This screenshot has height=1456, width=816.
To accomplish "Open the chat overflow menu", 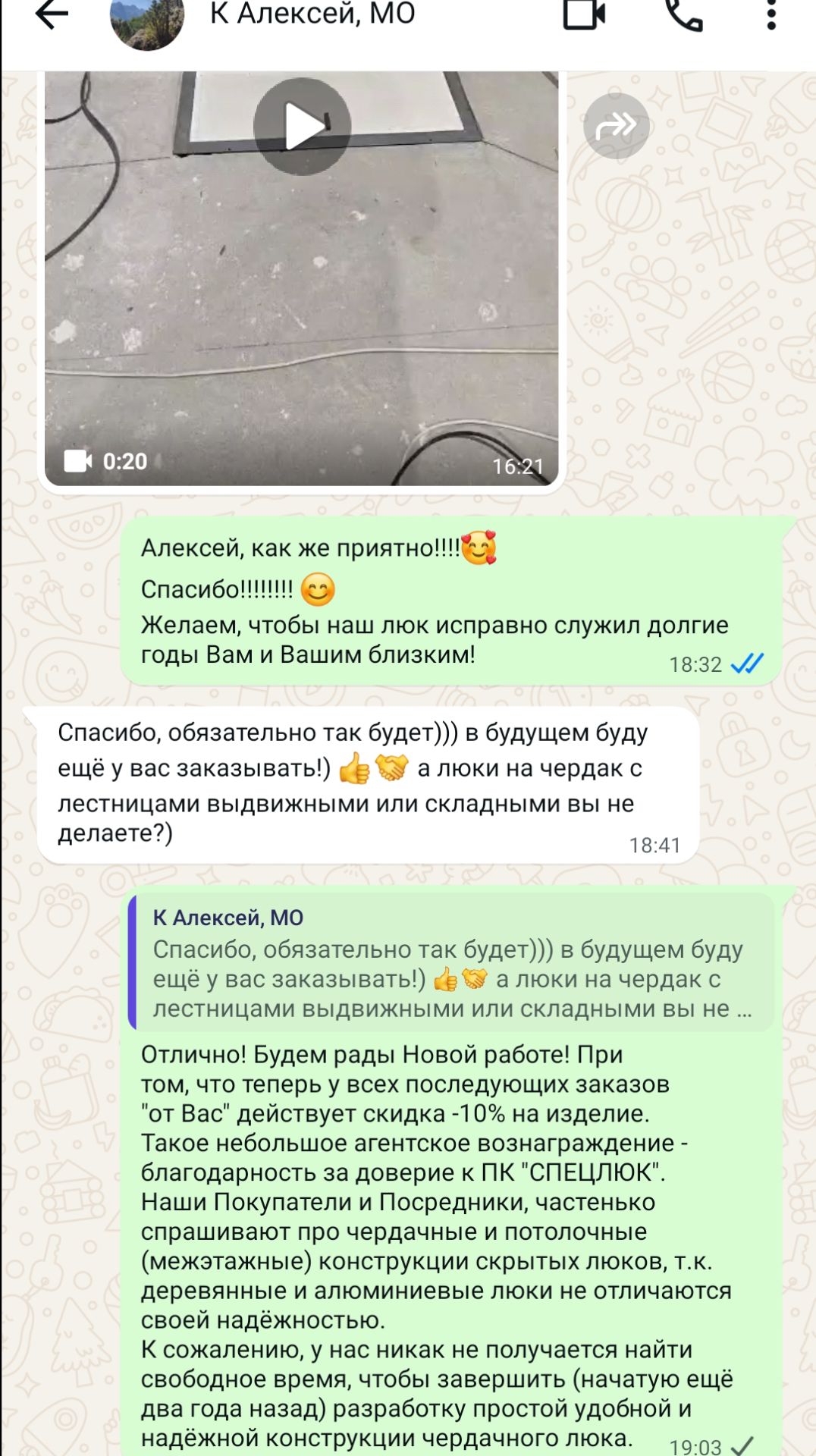I will tap(770, 15).
